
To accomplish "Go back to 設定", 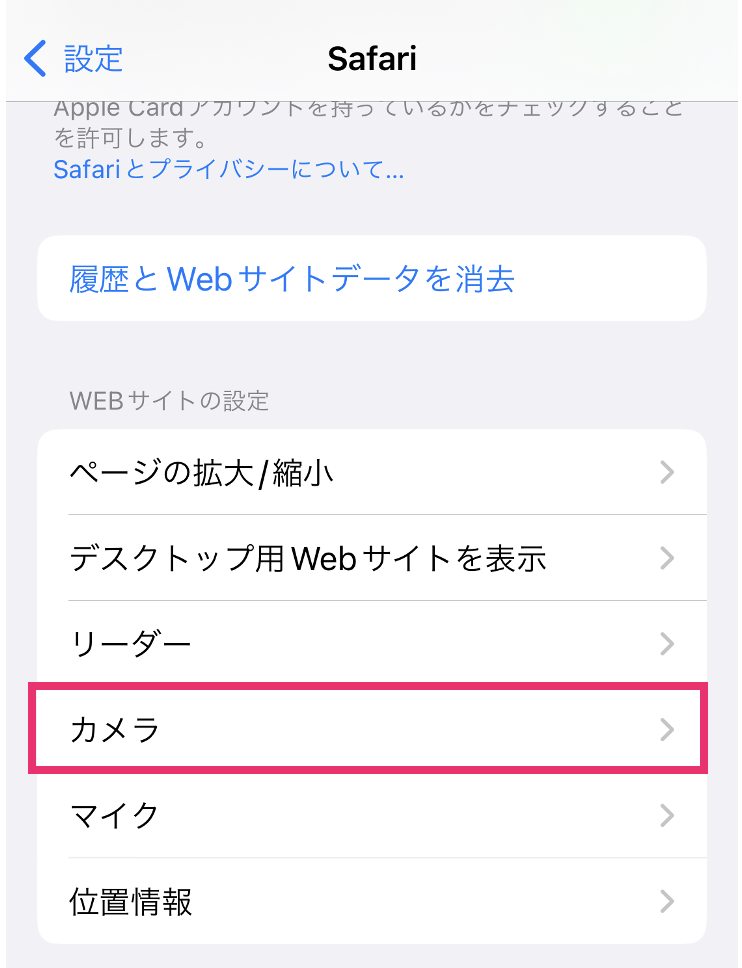I will [74, 58].
